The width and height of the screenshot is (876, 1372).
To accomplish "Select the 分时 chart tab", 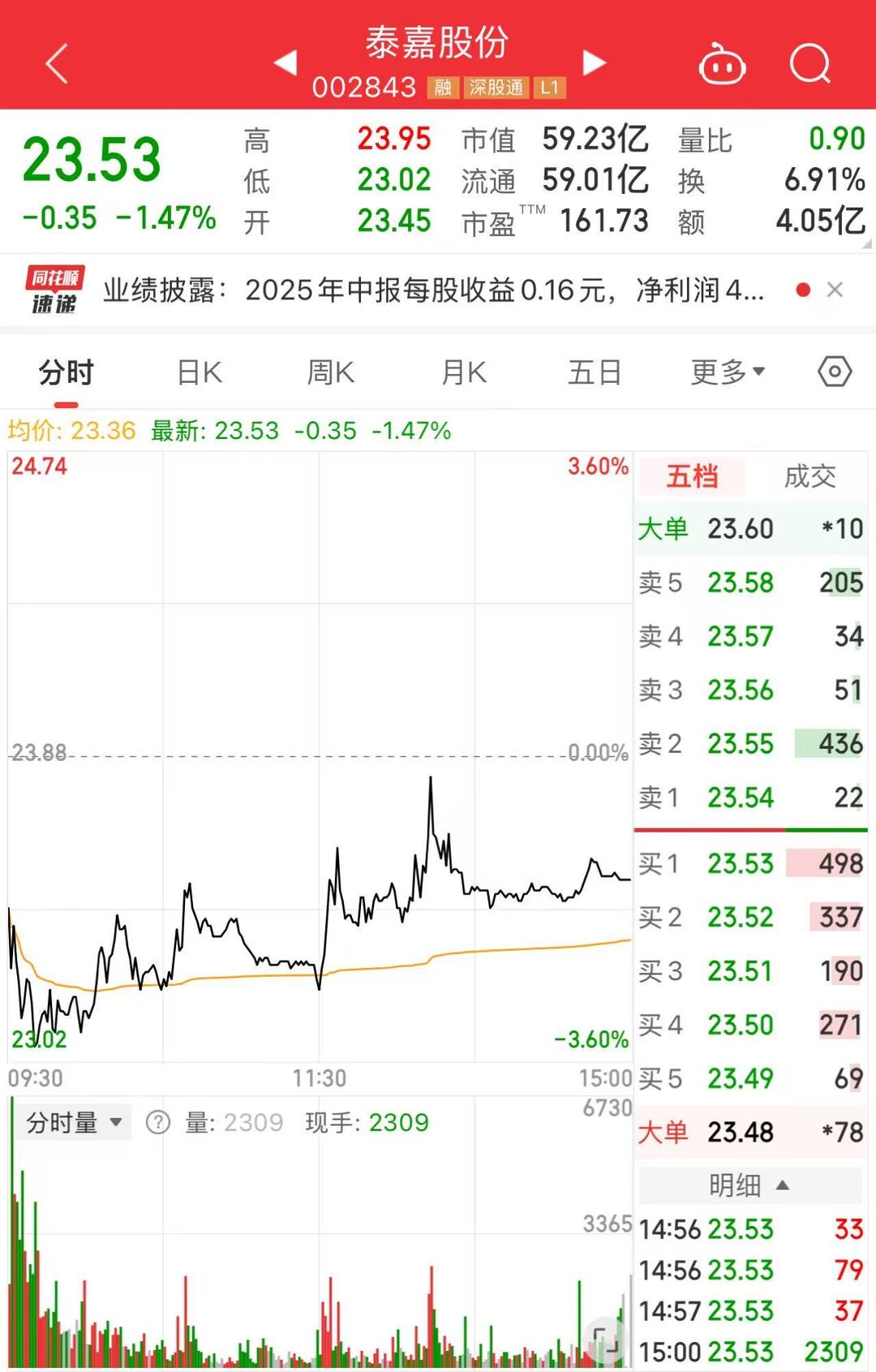I will click(67, 372).
